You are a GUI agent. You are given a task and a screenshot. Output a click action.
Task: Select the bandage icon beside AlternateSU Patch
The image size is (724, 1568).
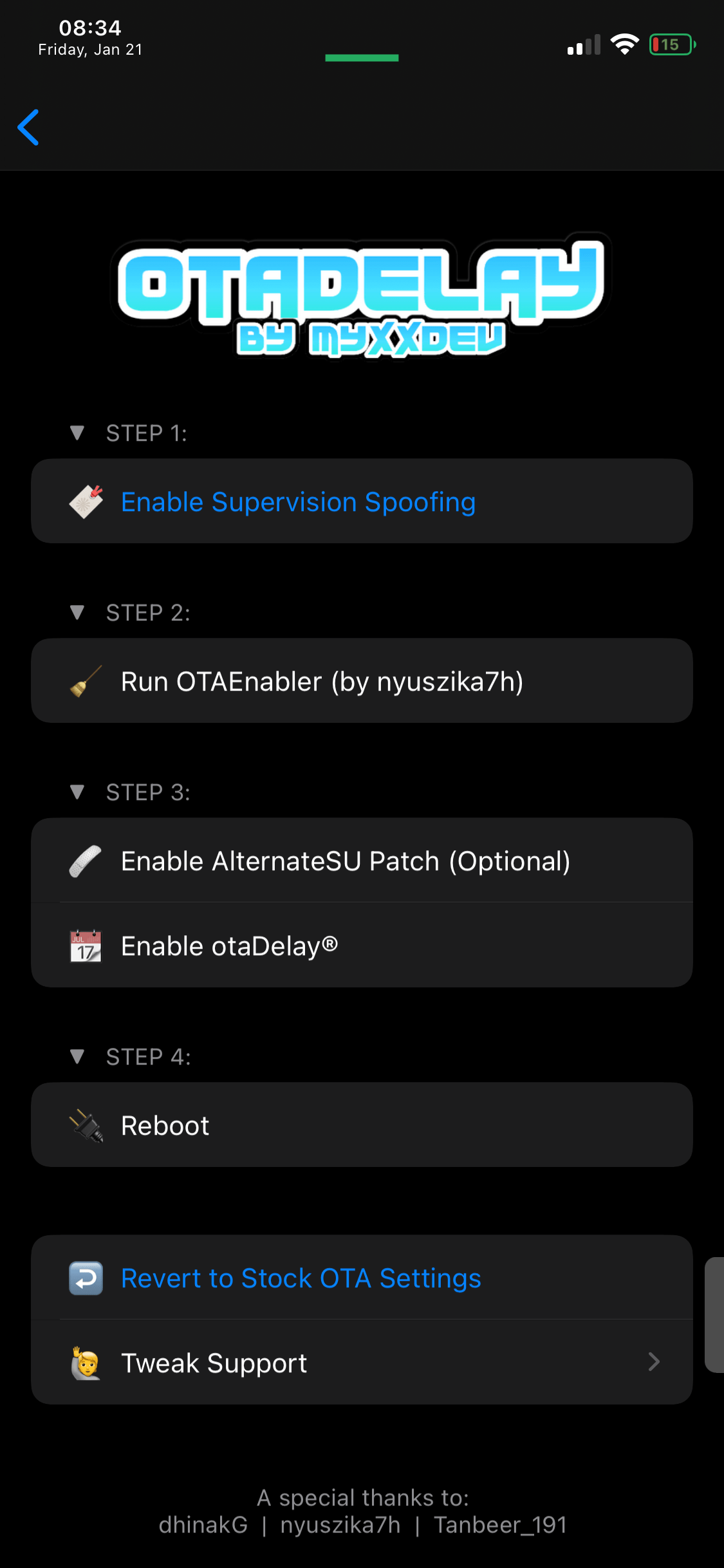pos(86,860)
